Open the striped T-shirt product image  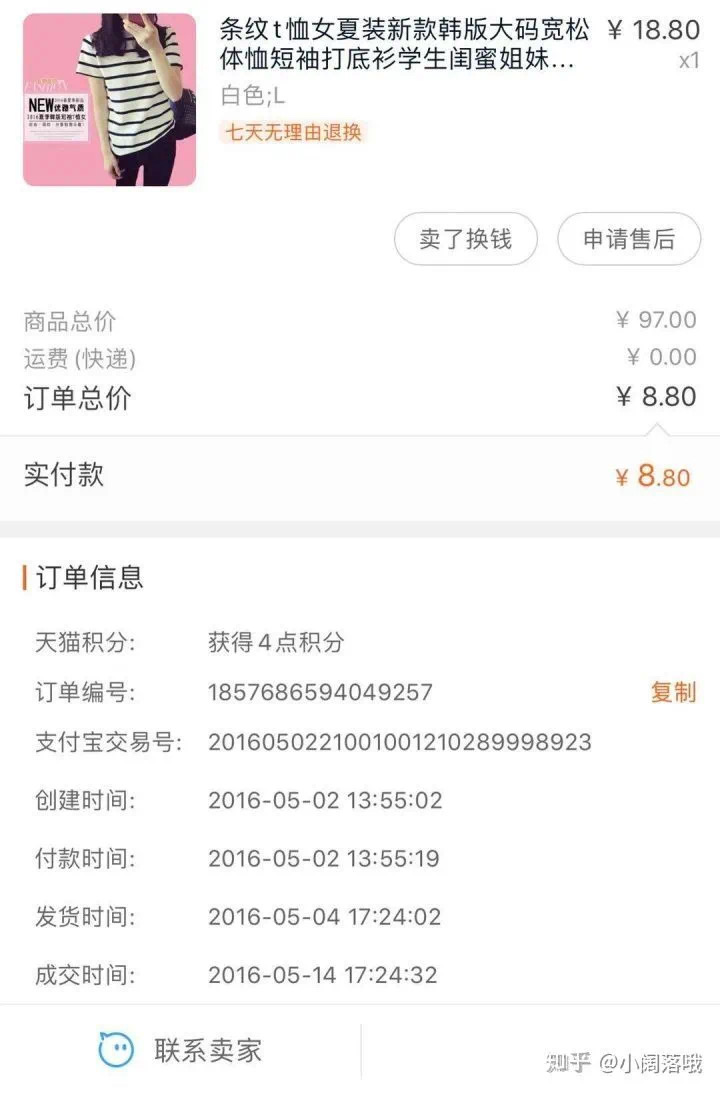click(109, 100)
